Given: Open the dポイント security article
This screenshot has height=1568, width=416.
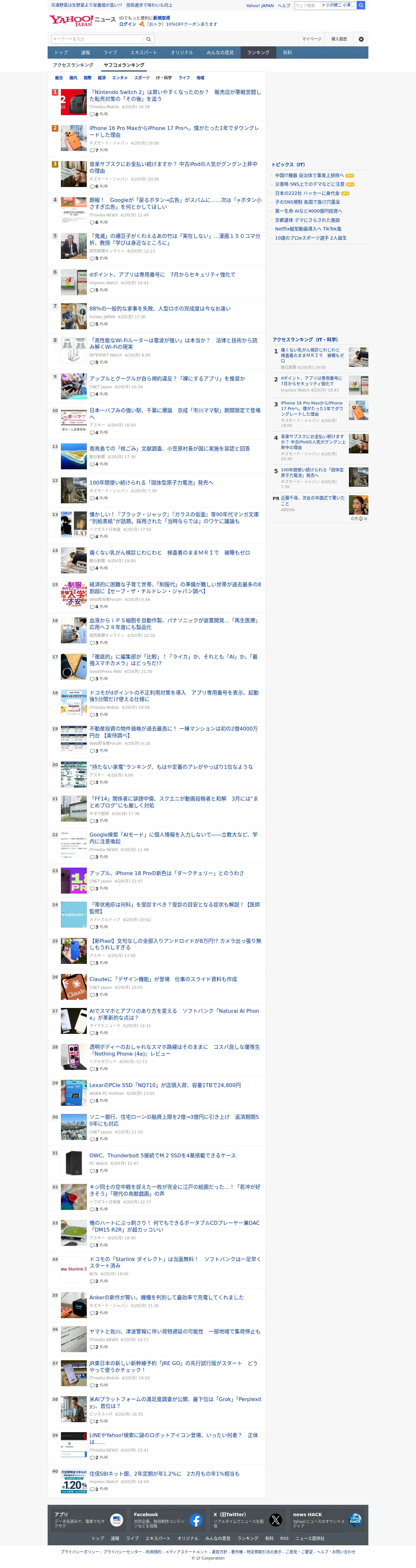Looking at the screenshot, I should [x=162, y=275].
